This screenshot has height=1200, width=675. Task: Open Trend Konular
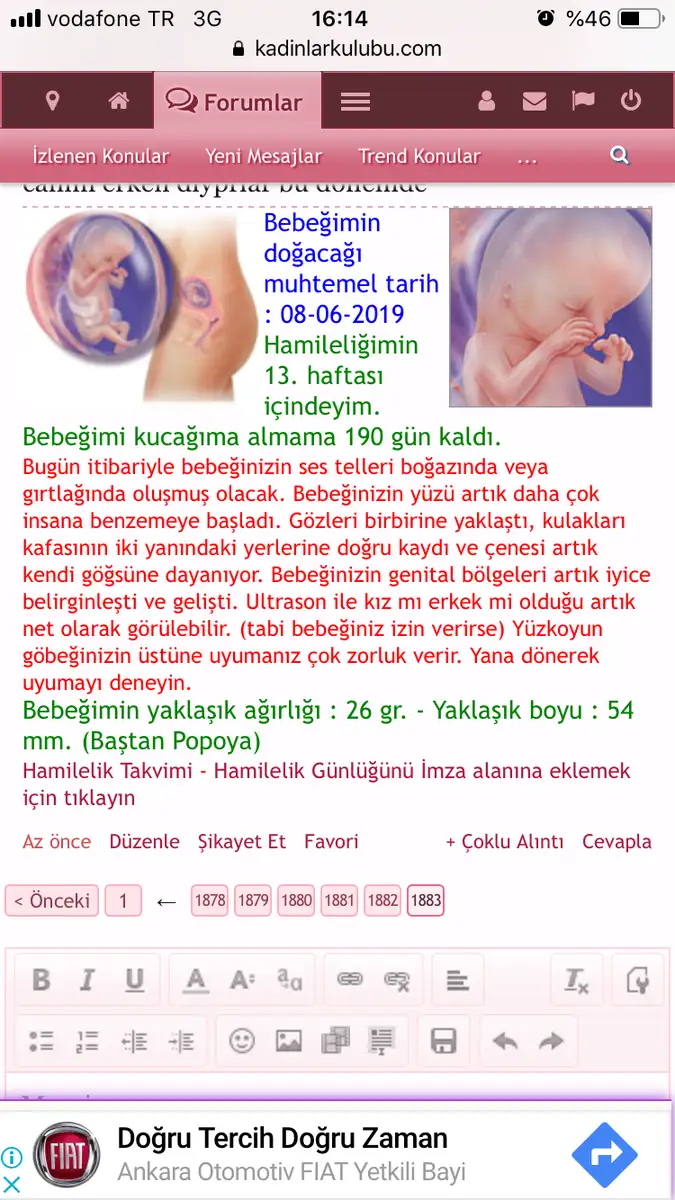419,156
